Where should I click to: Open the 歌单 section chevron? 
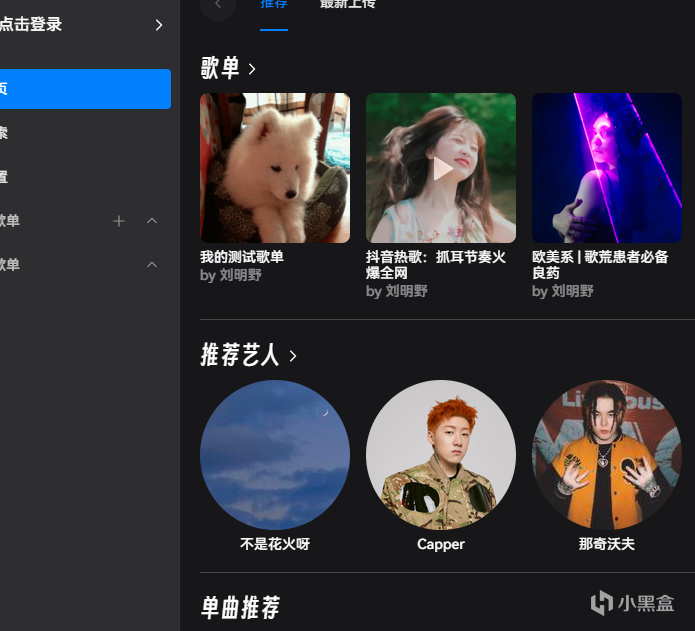click(x=252, y=69)
